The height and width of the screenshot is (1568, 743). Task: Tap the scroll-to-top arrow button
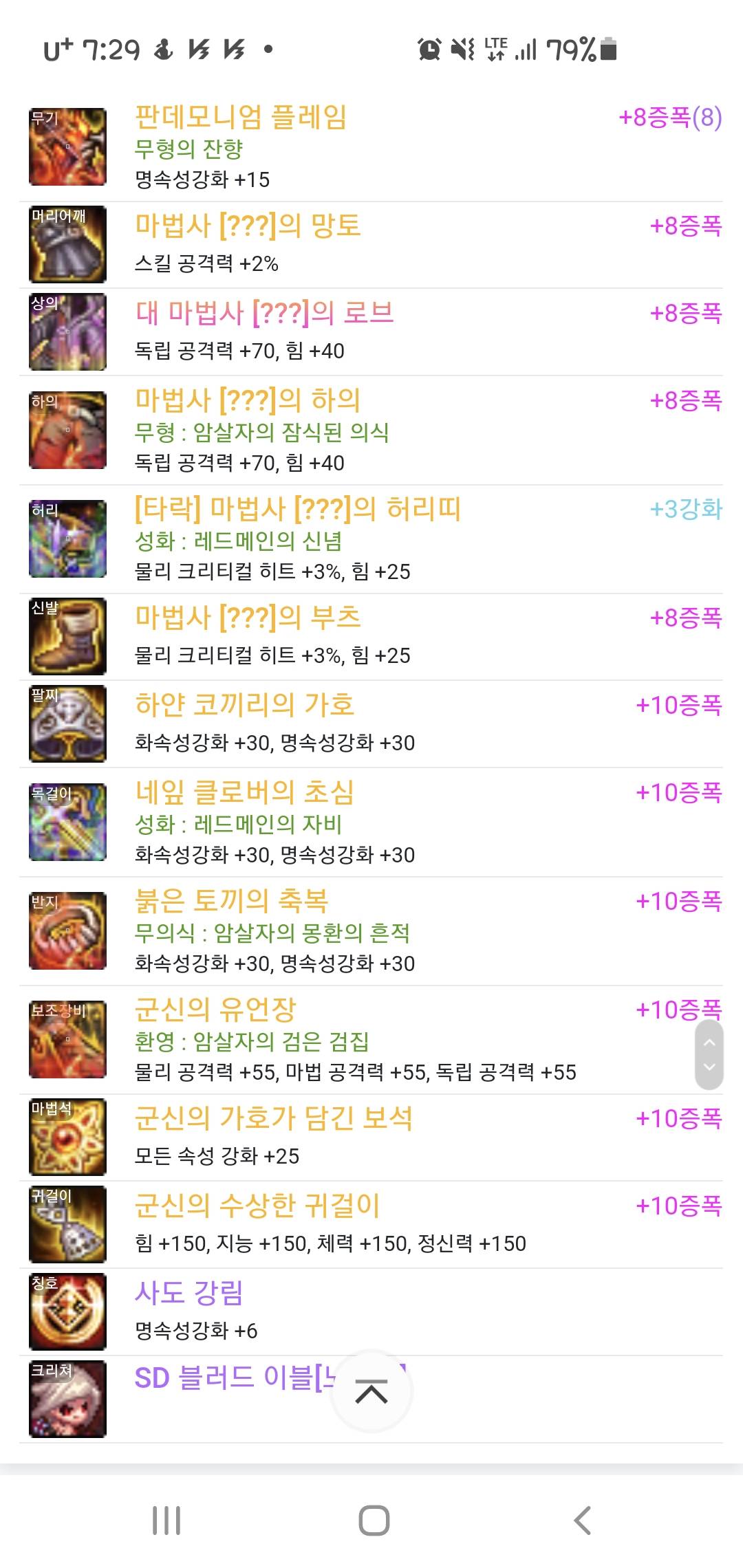coord(371,1392)
